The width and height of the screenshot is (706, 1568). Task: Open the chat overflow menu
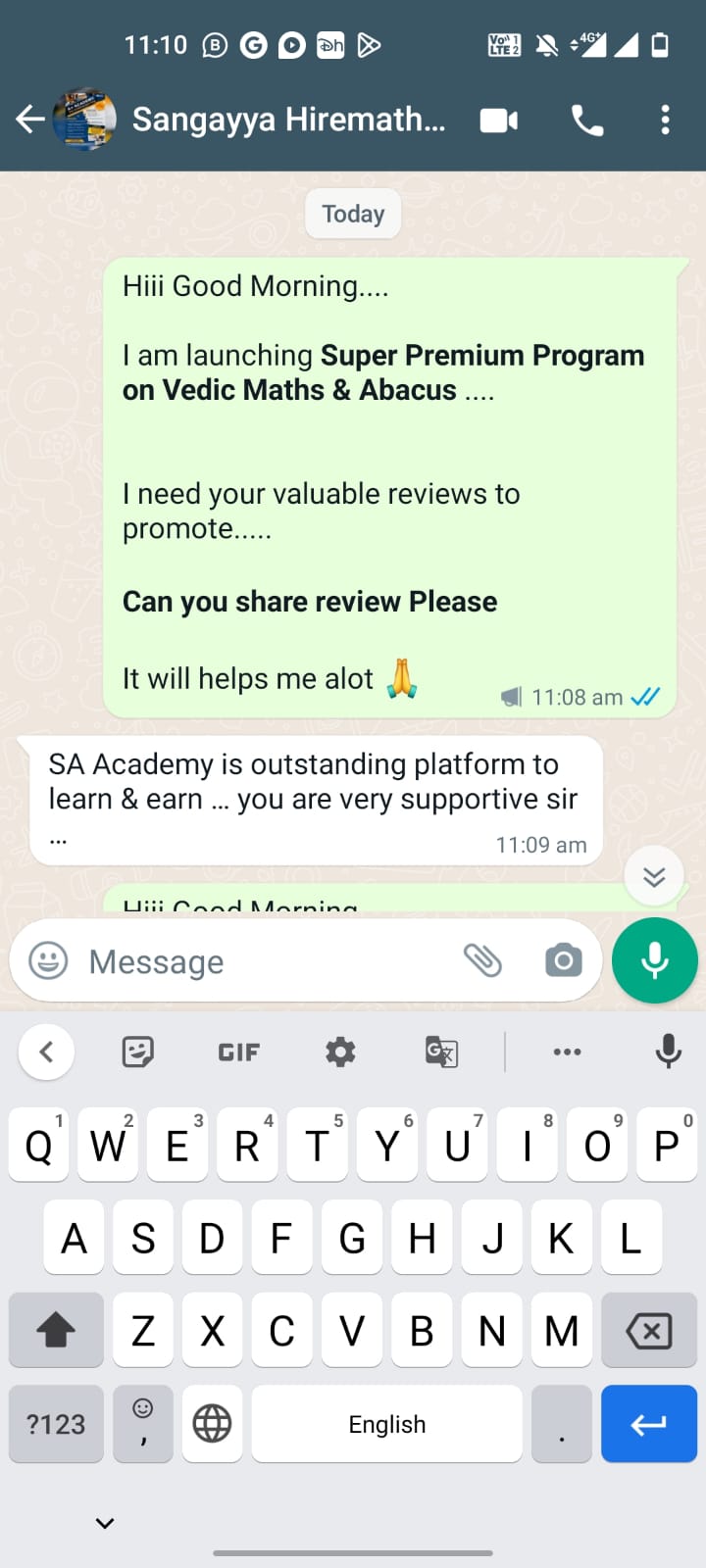pos(665,121)
